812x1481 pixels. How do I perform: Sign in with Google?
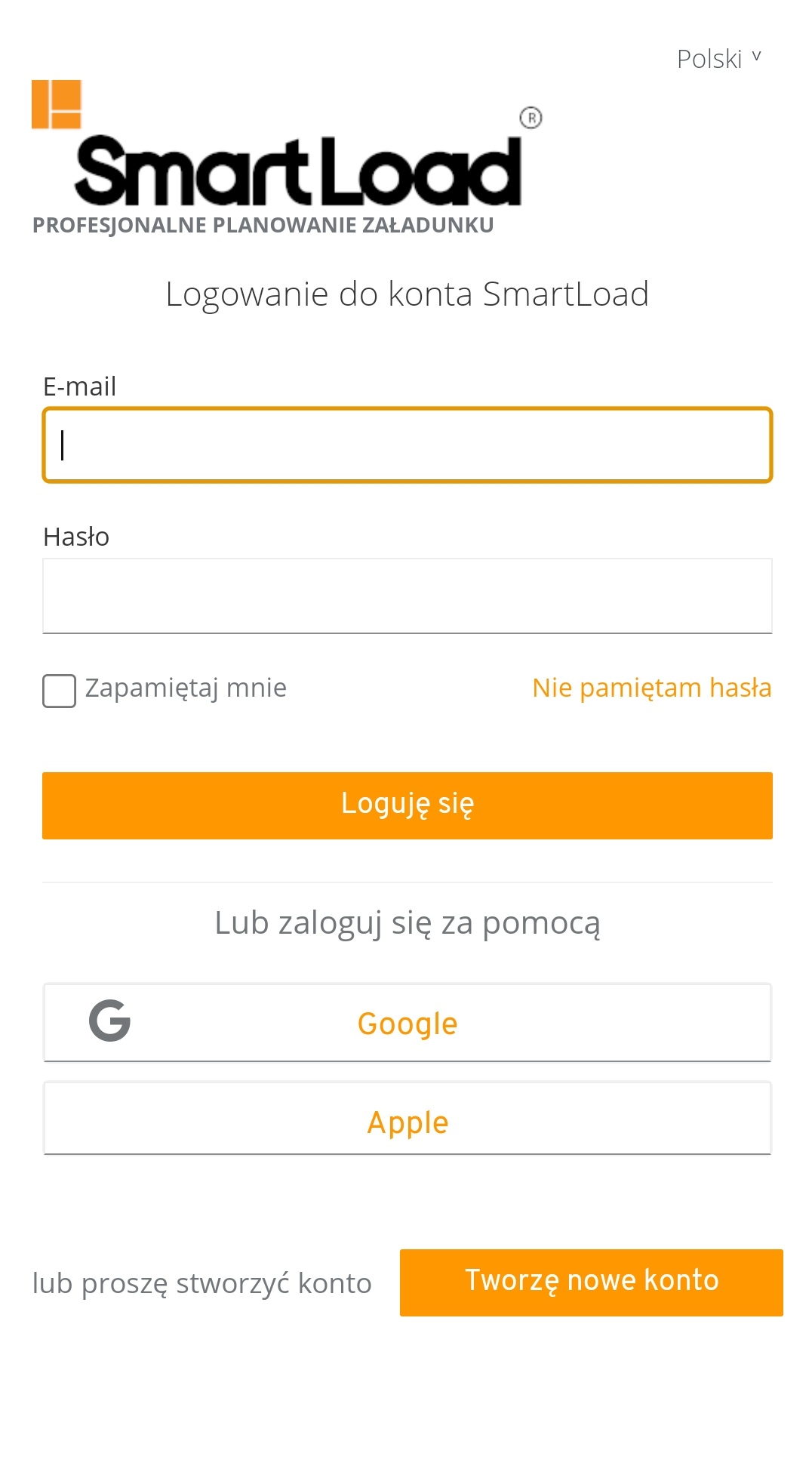pos(408,1023)
